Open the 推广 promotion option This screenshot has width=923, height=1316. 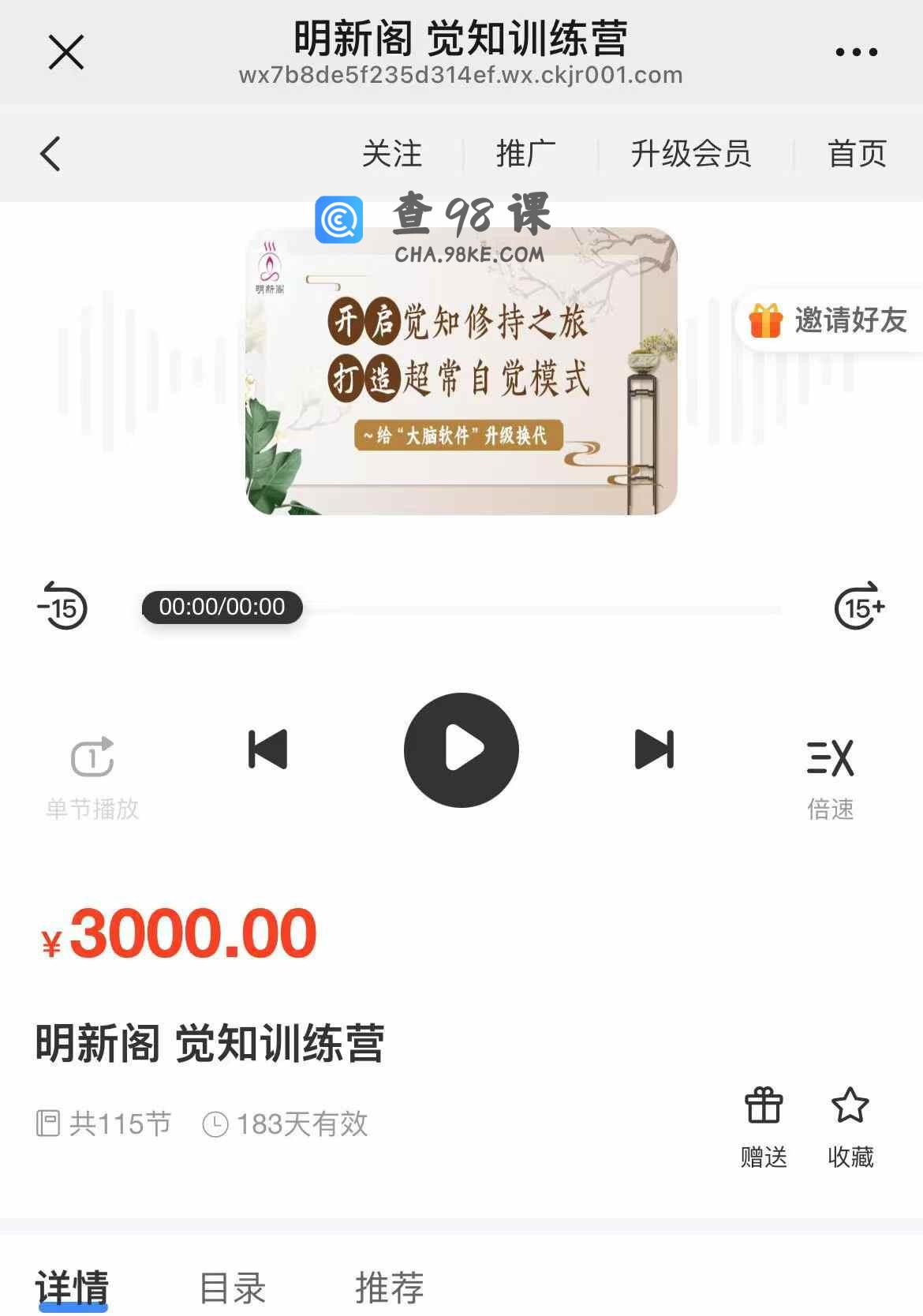[x=526, y=154]
